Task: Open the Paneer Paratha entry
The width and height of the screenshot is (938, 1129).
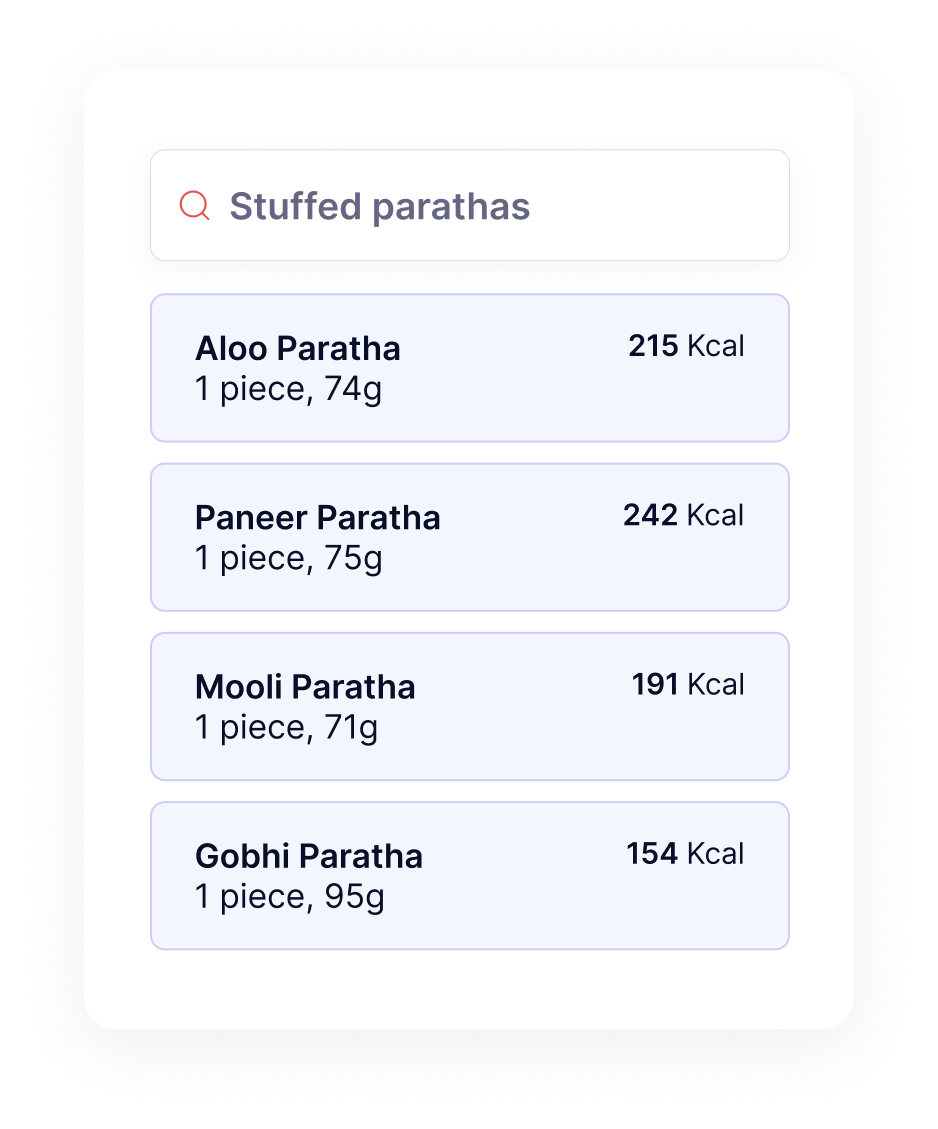Action: [469, 537]
